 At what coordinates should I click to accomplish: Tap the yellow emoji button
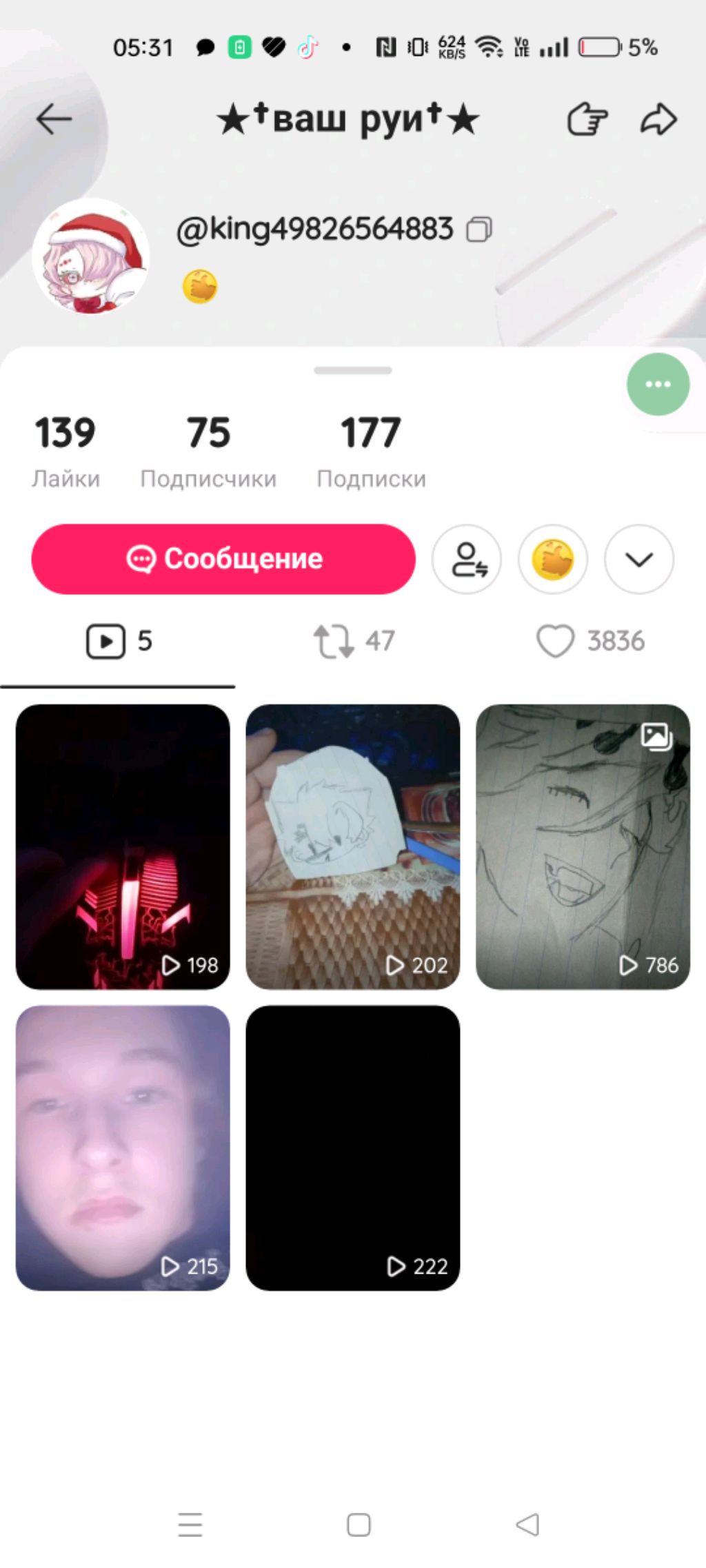553,559
